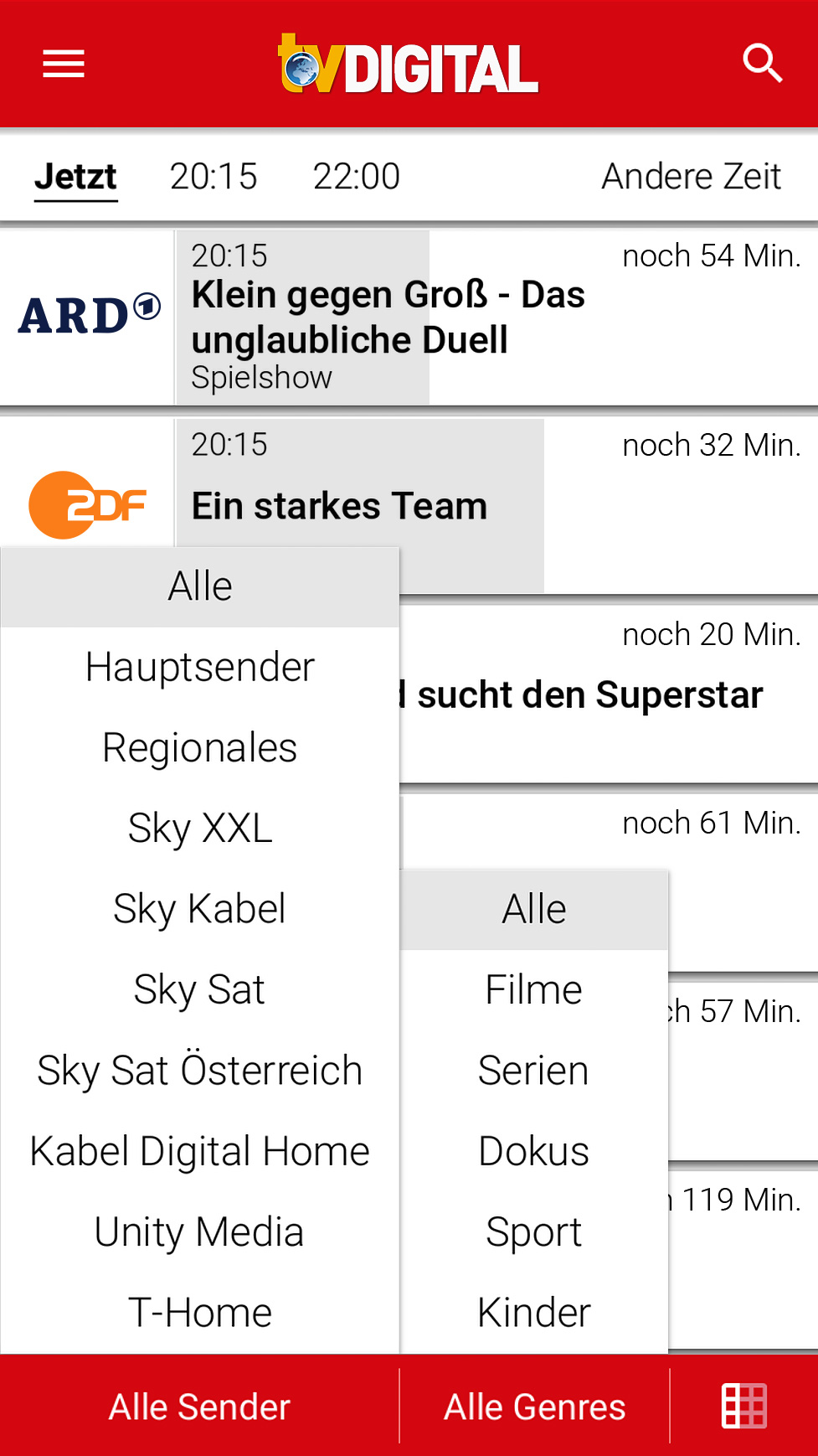Switch to the Jetzt tab
Viewport: 818px width, 1456px height.
coord(75,176)
